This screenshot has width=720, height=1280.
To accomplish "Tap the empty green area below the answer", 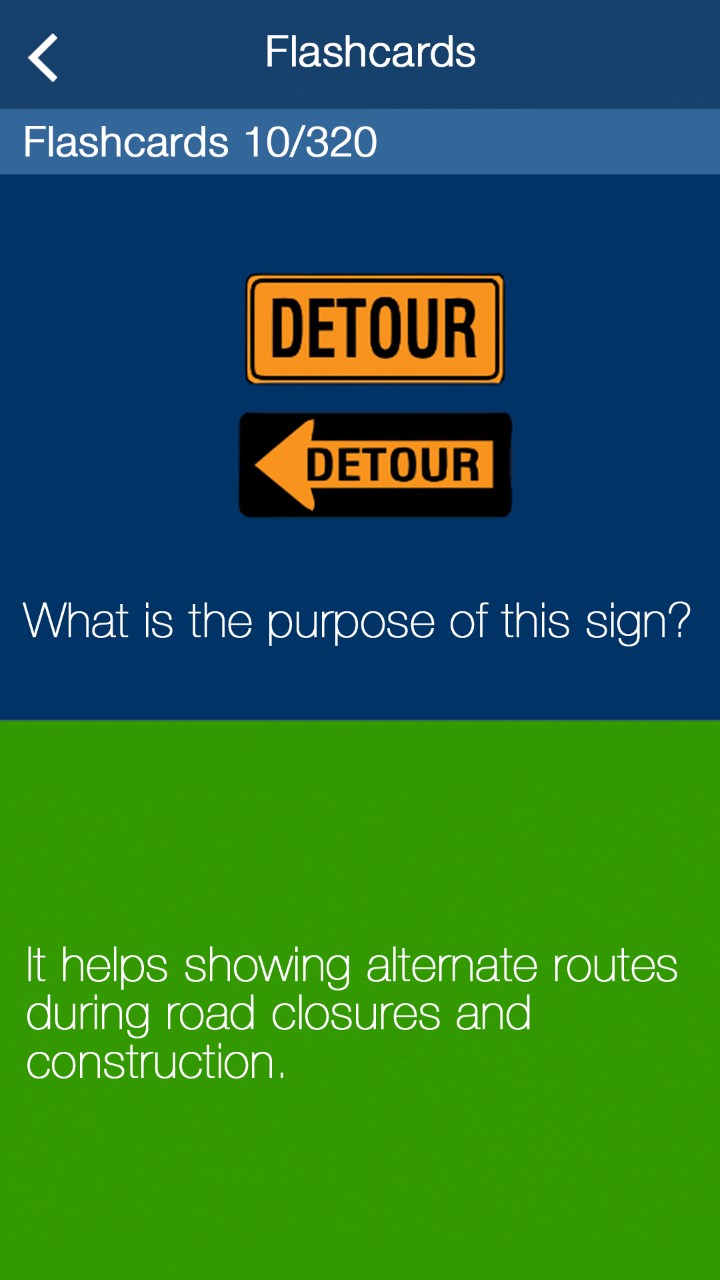I will click(x=360, y=1180).
